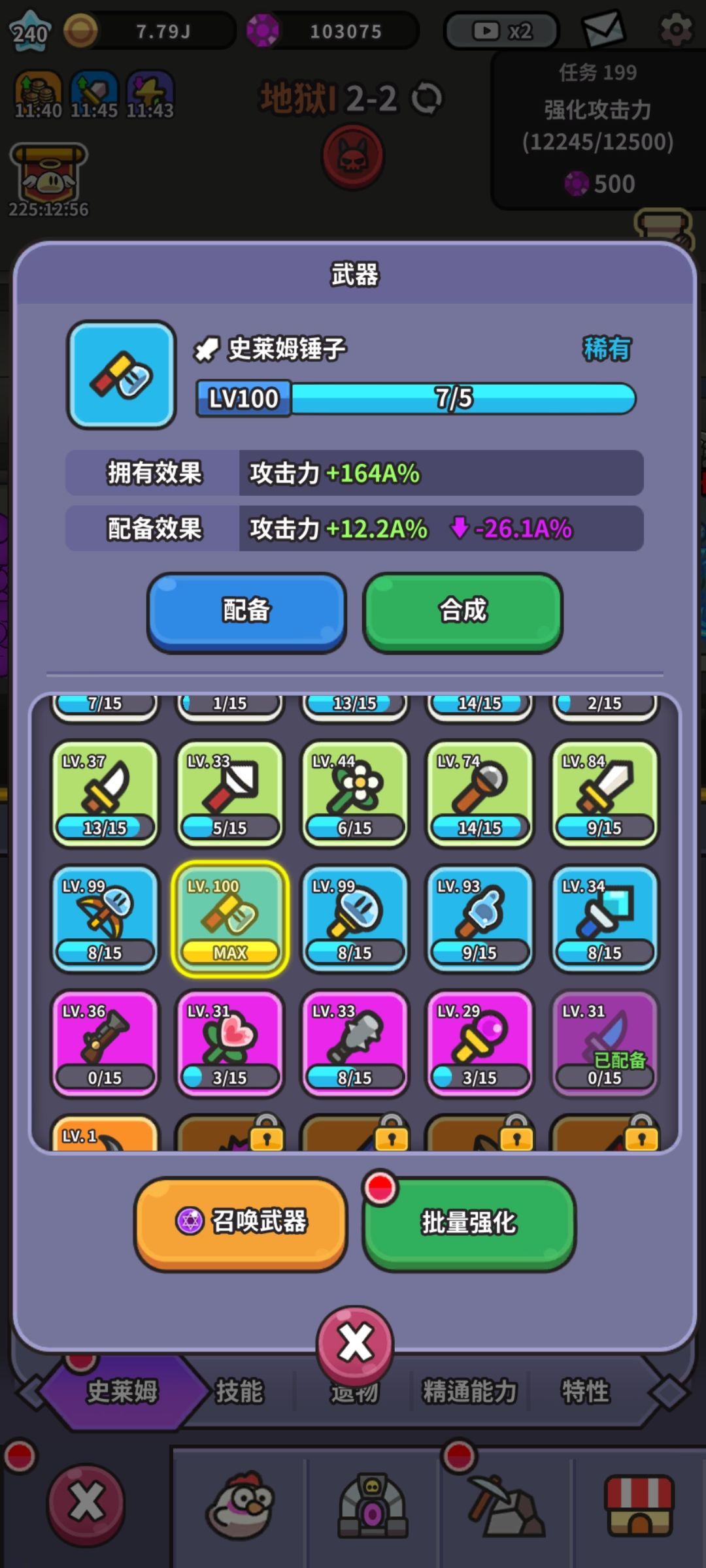Select the LV.93 blue weapon with 9/15

480,919
